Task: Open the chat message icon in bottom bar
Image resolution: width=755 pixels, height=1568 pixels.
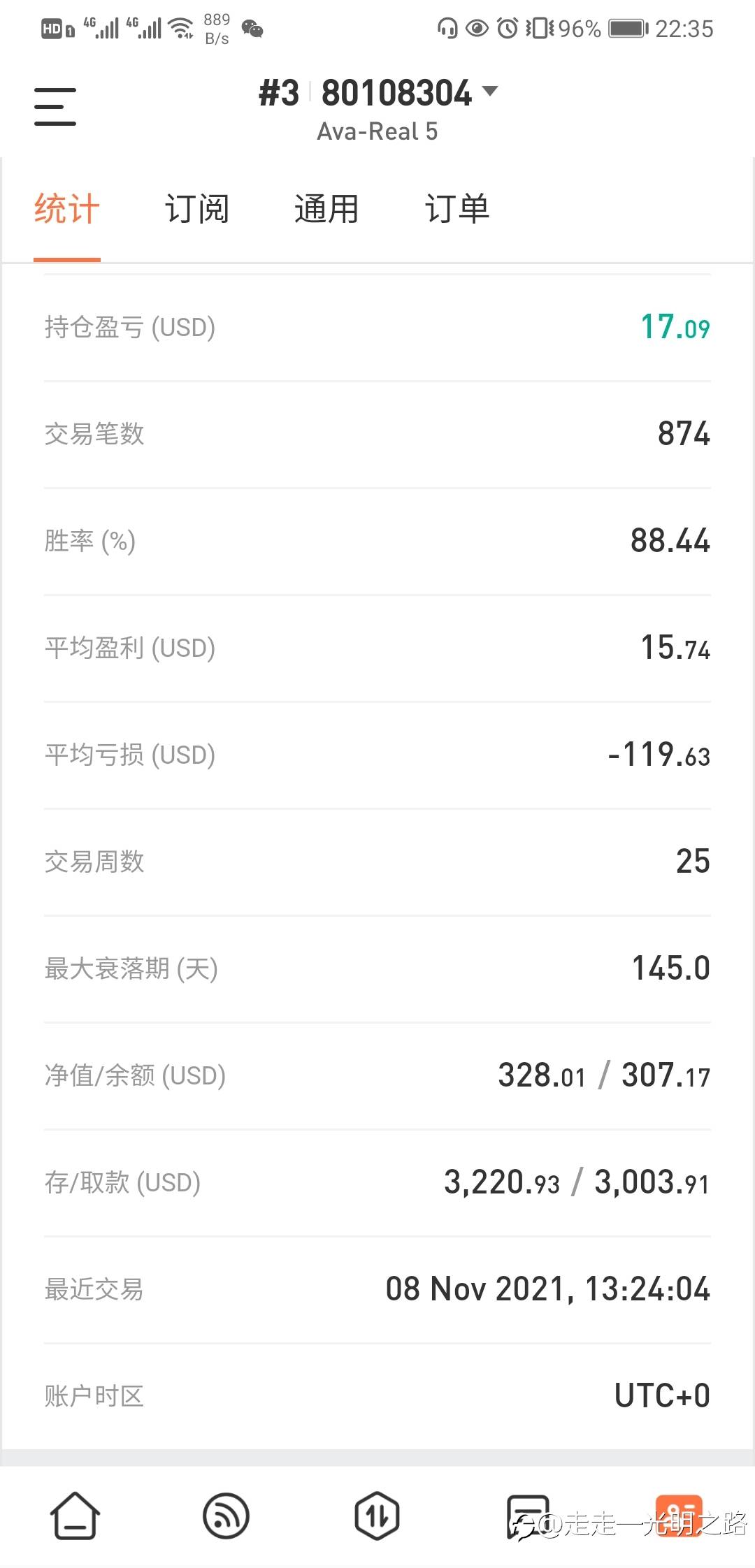Action: tap(528, 1516)
